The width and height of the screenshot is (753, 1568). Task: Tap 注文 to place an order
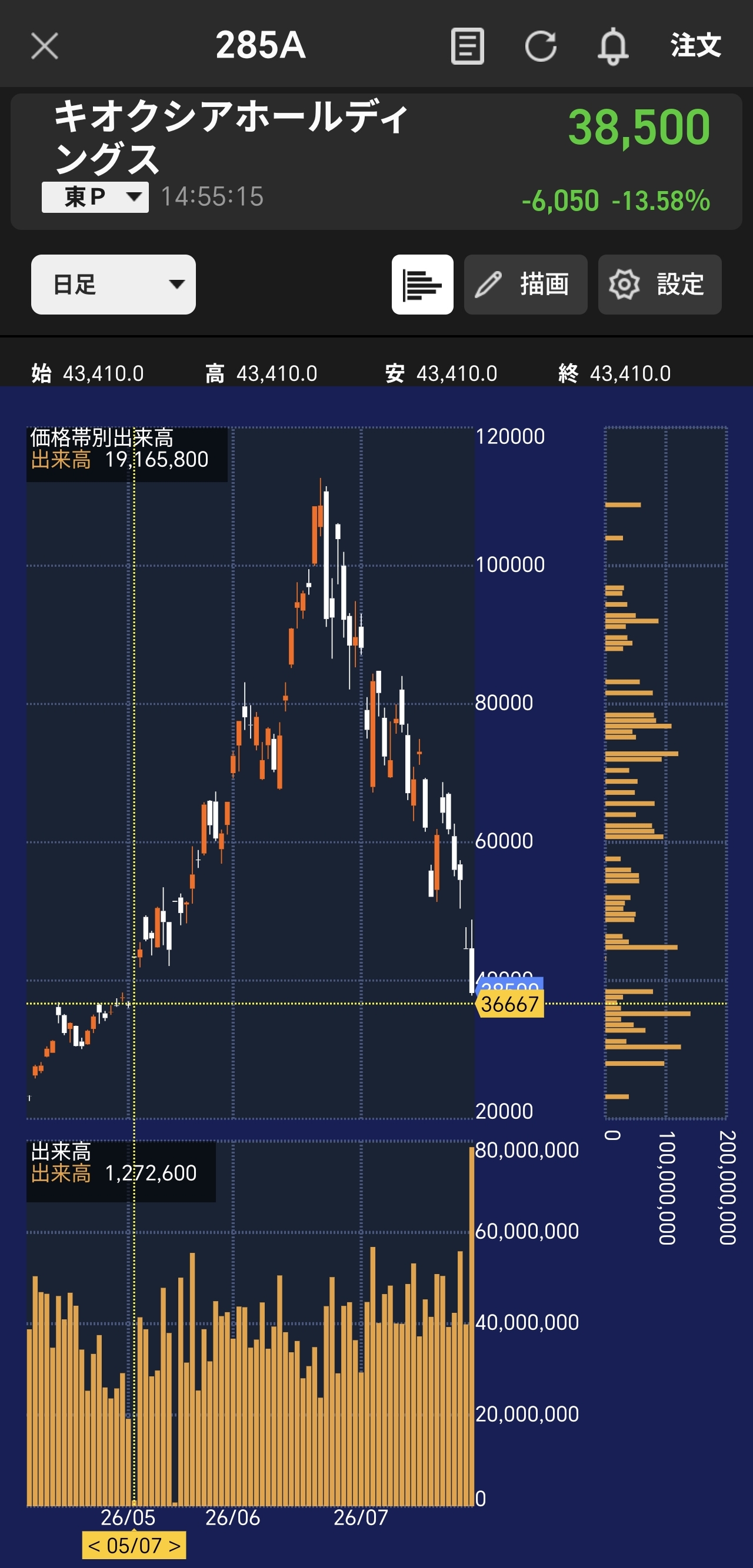696,46
